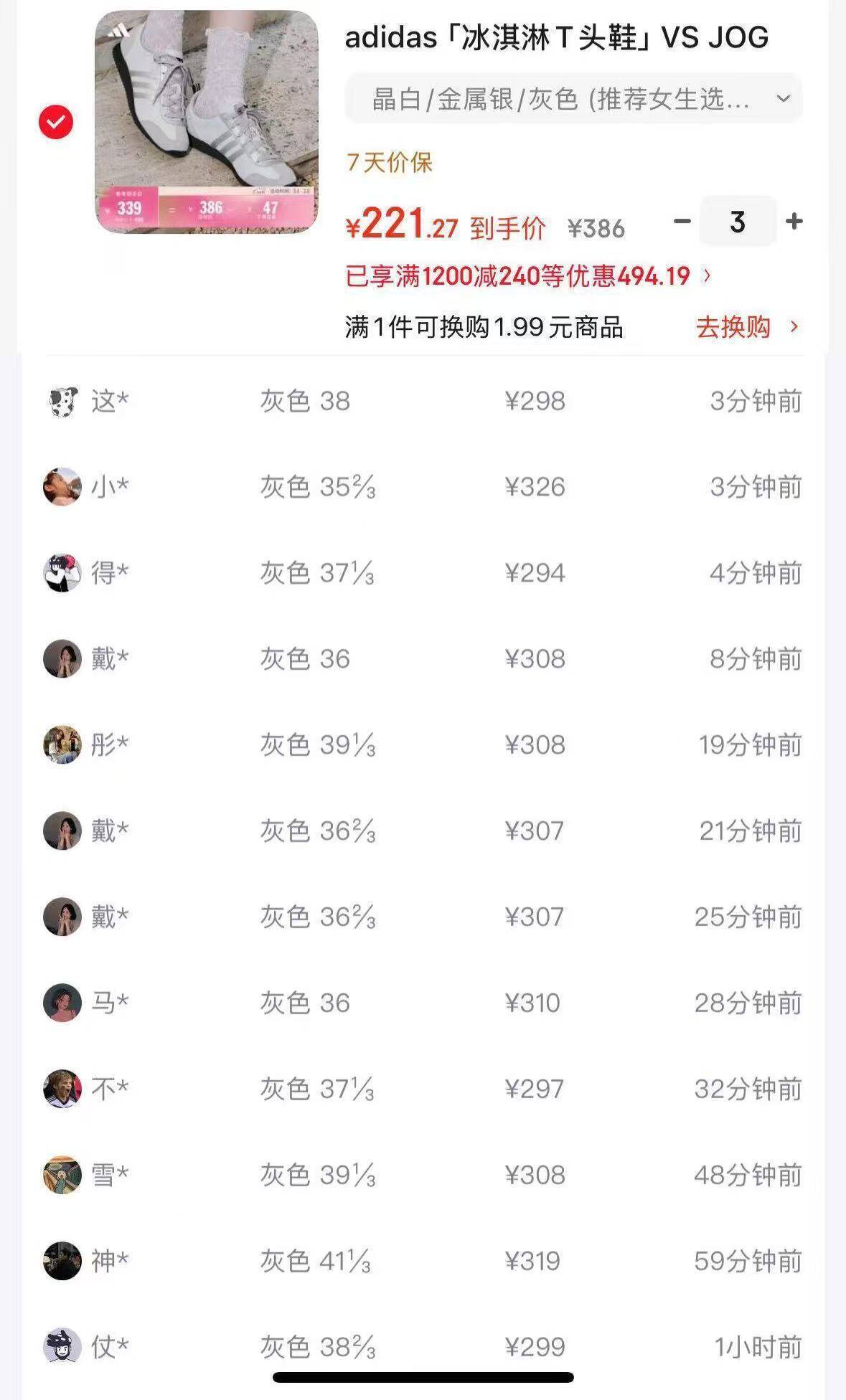846x1400 pixels.
Task: Toggle selection of the adidas VS JOG item
Action: [55, 122]
